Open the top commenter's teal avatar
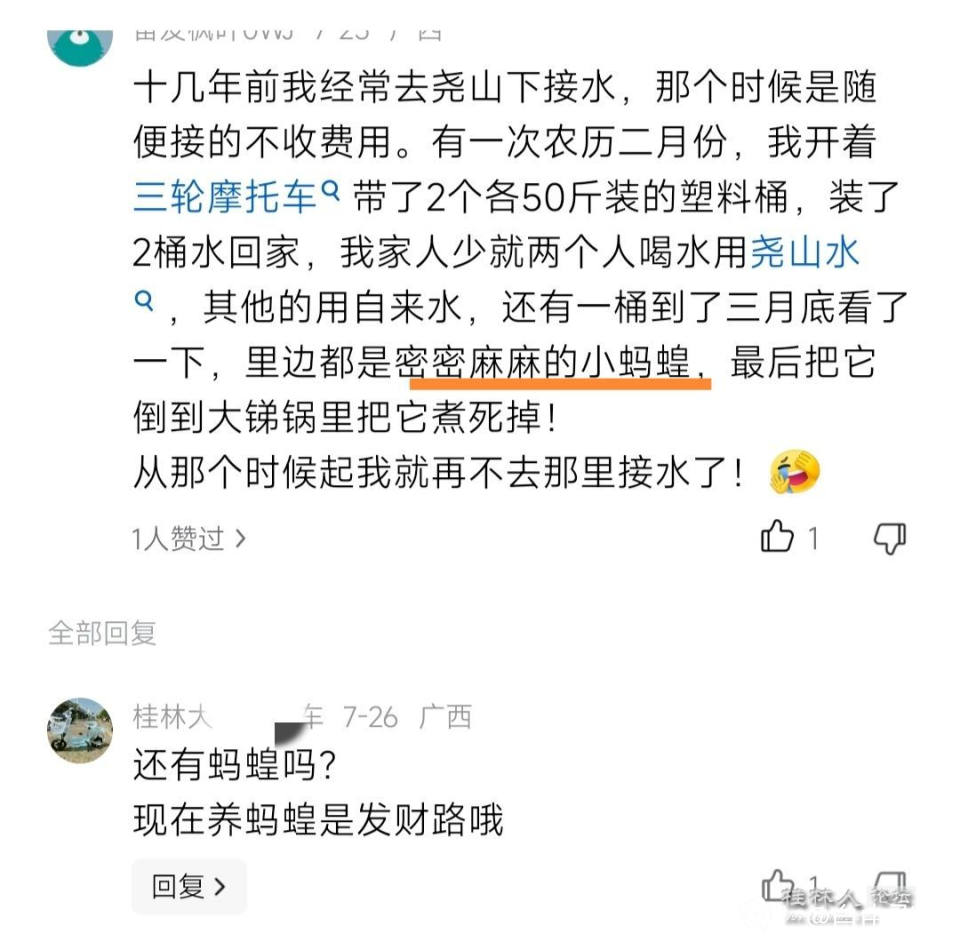The height and width of the screenshot is (942, 960). tap(80, 42)
